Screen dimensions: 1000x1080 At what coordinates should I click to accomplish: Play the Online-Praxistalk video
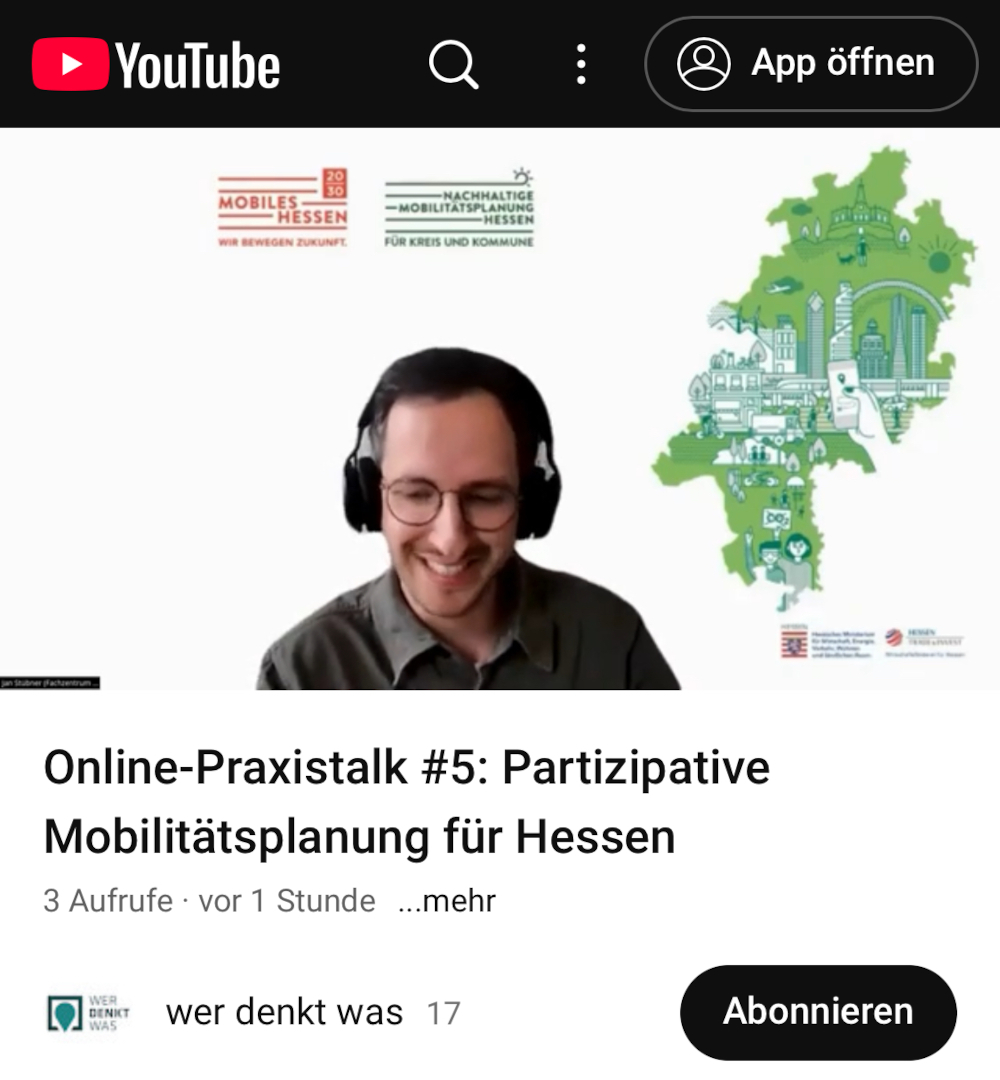(500, 408)
